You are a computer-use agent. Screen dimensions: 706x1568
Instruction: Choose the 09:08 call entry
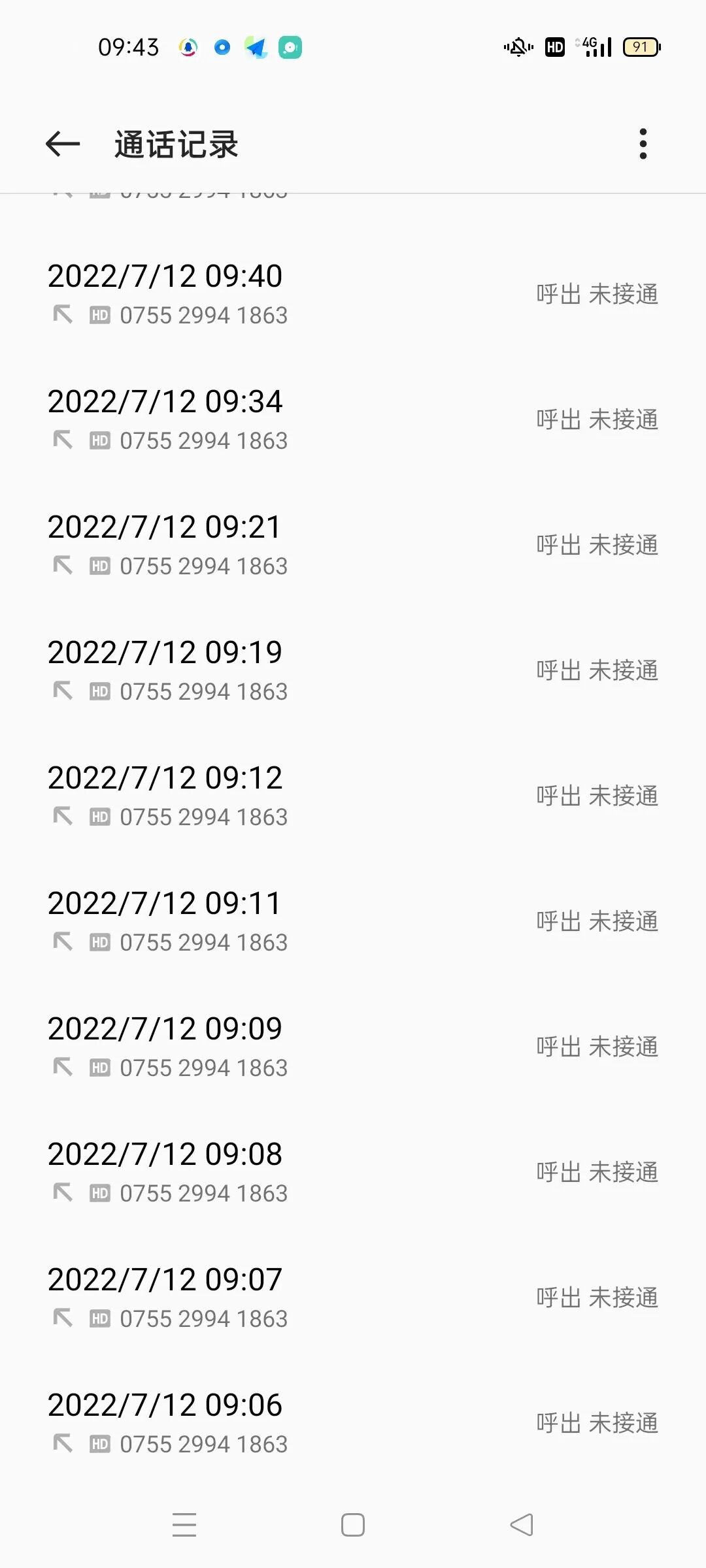(x=353, y=1172)
